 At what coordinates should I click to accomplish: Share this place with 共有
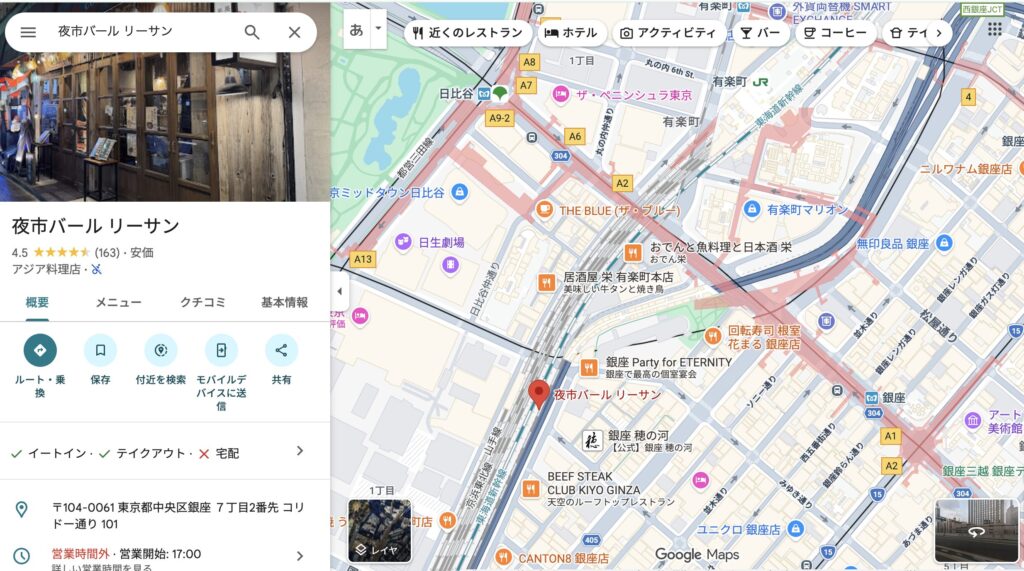pos(281,351)
